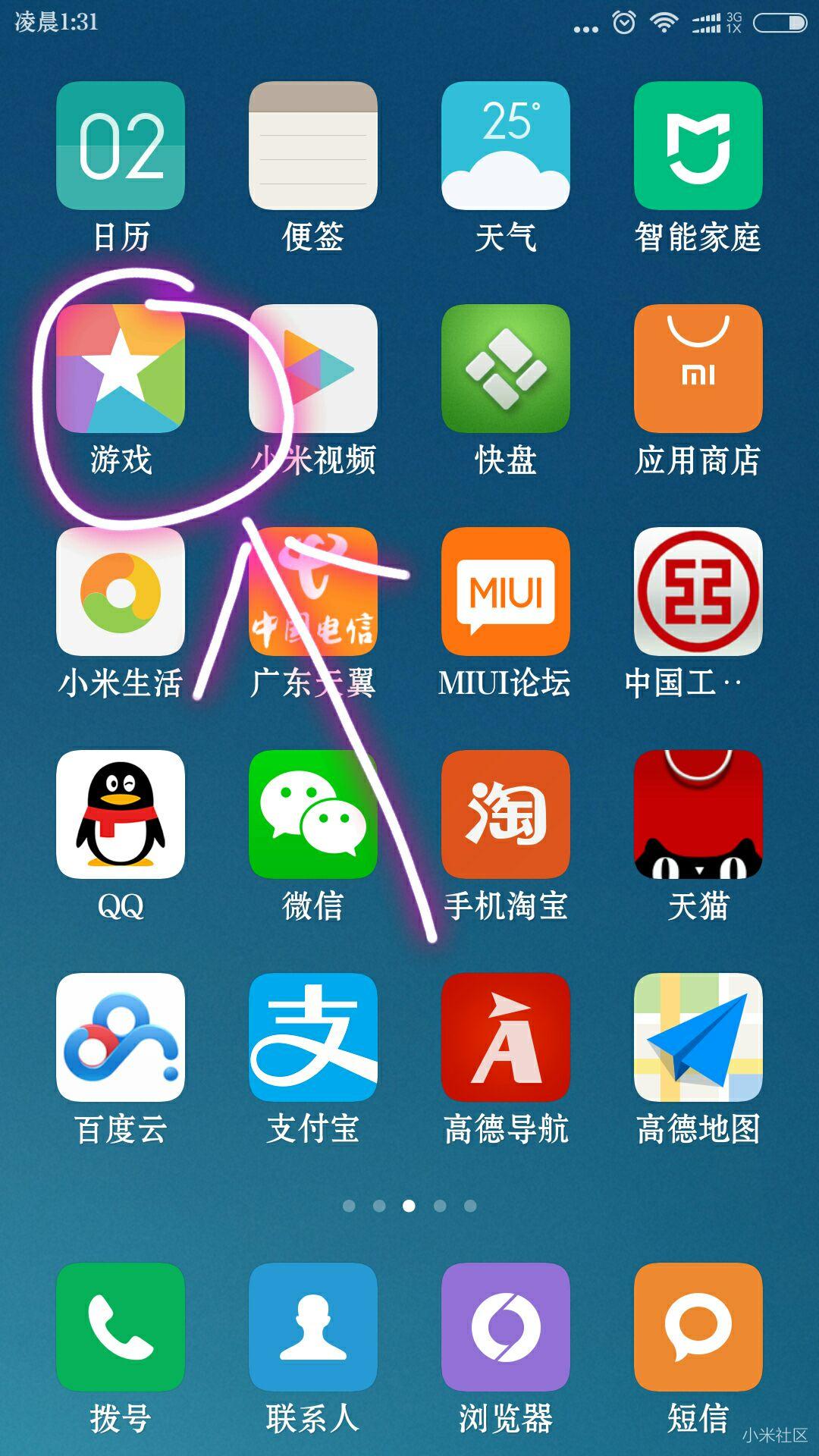Launch 小米视频 video app
This screenshot has height=1456, width=819.
313,369
